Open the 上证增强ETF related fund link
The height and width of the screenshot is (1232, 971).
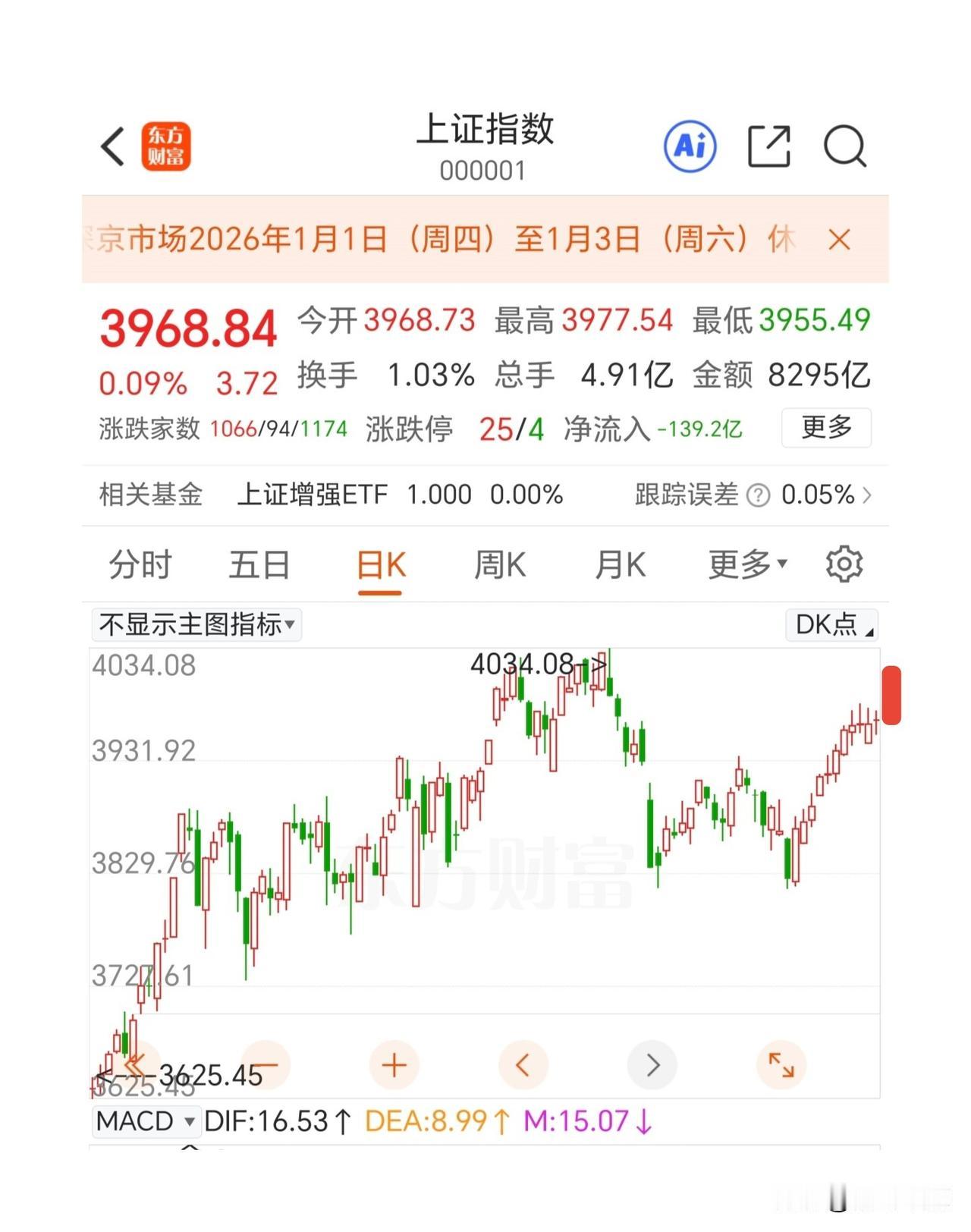point(313,494)
